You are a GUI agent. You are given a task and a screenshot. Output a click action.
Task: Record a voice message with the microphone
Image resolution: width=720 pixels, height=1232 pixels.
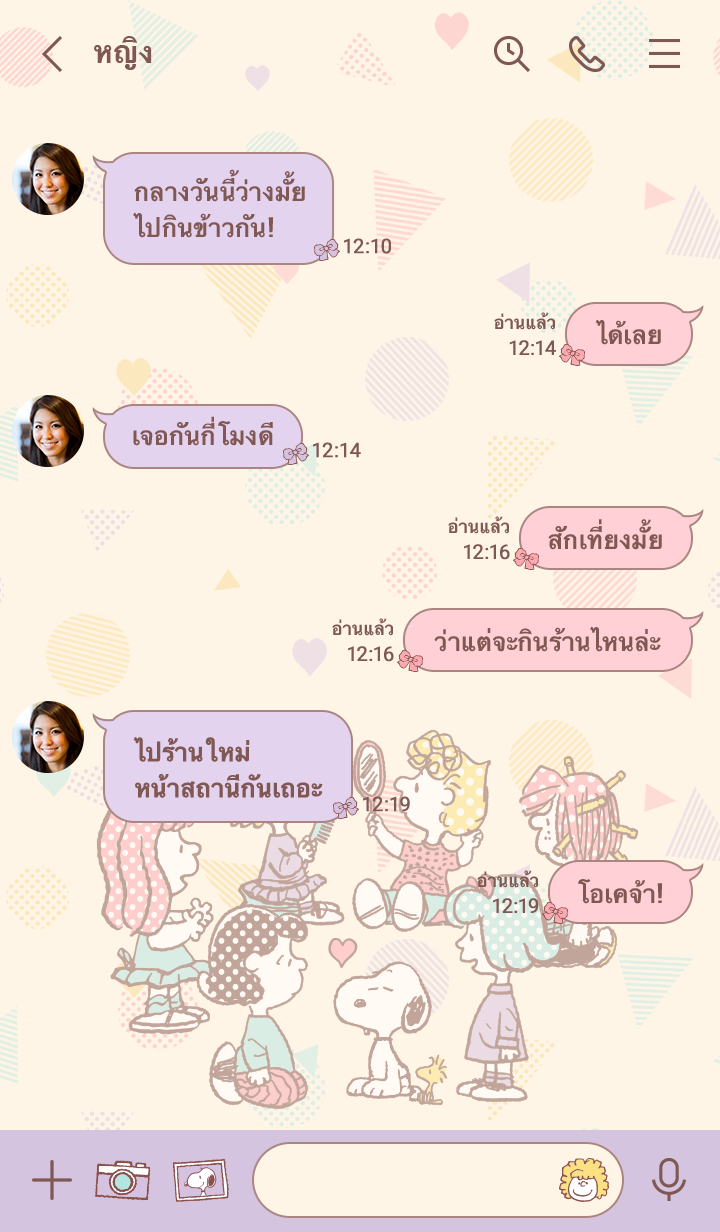[x=668, y=1181]
